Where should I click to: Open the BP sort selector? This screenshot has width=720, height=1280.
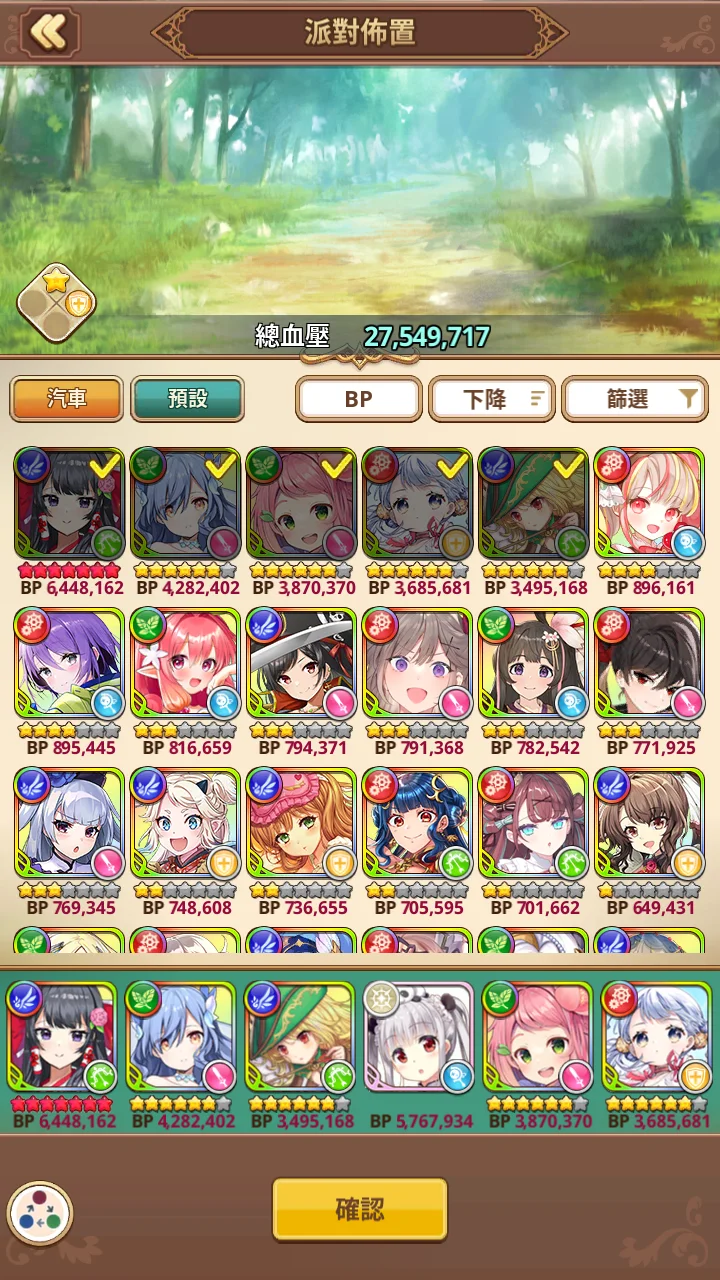click(358, 399)
